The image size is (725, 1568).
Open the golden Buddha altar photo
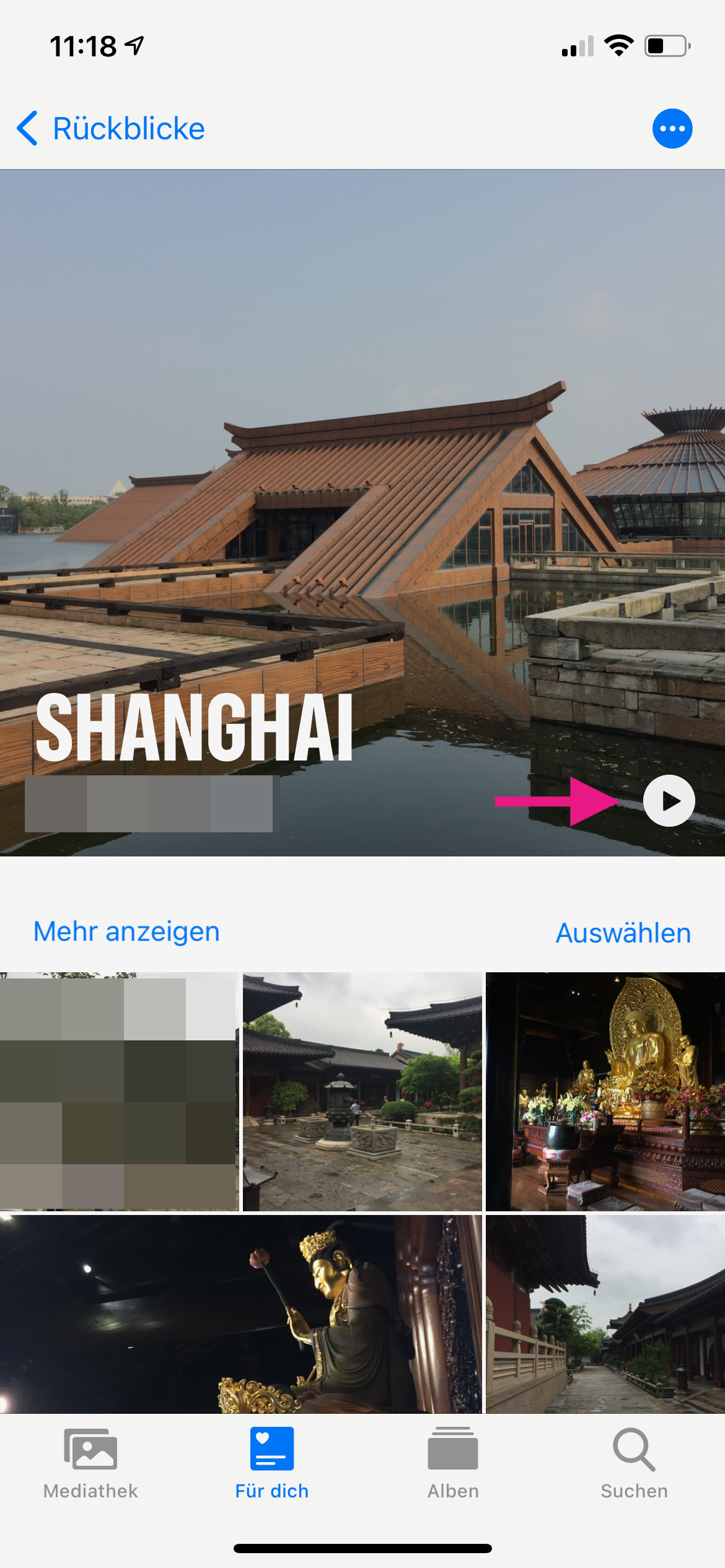(605, 1091)
